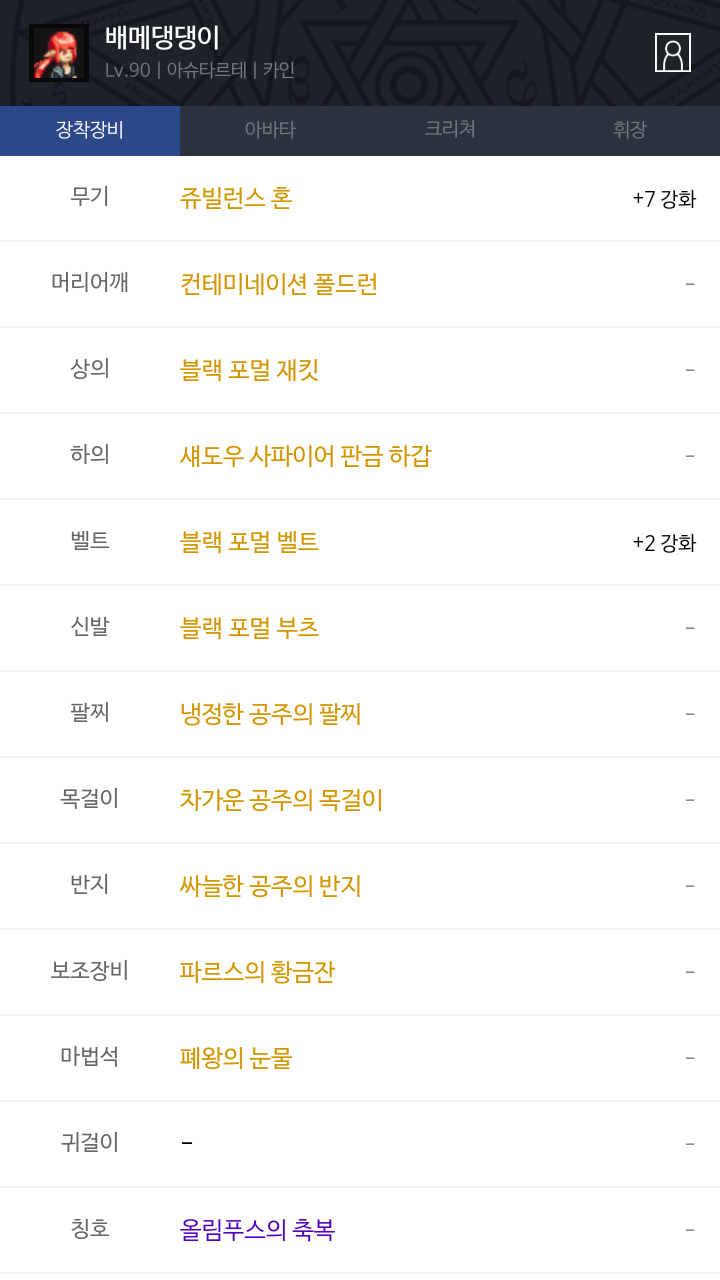The width and height of the screenshot is (720, 1280).
Task: Open the 휘장 tab
Action: [630, 130]
